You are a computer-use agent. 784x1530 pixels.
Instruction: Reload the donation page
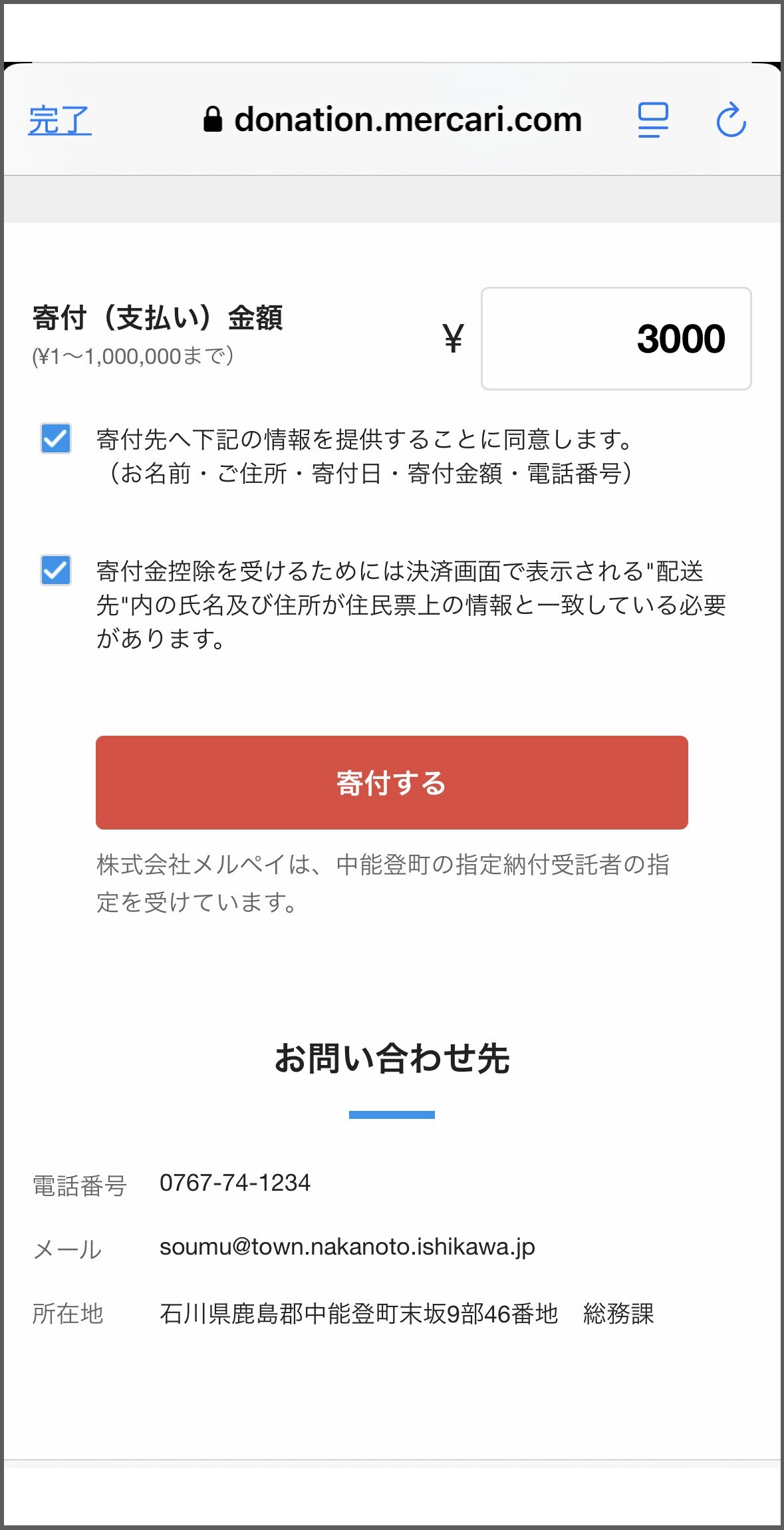731,120
